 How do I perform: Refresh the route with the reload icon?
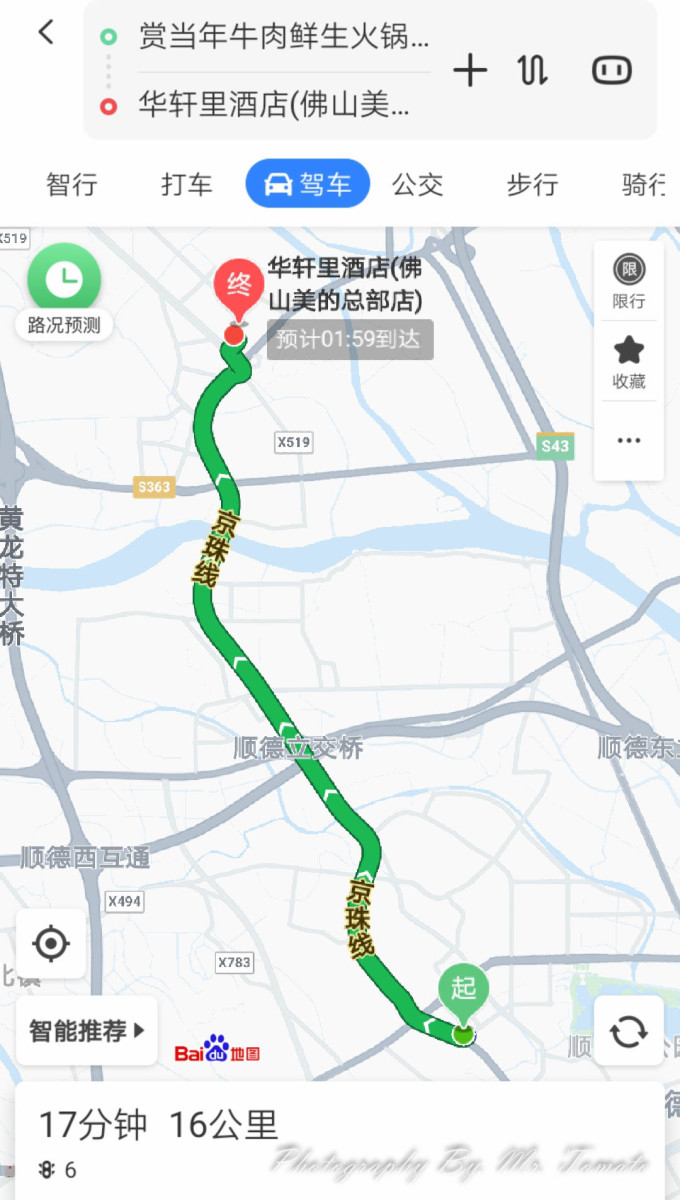629,1031
